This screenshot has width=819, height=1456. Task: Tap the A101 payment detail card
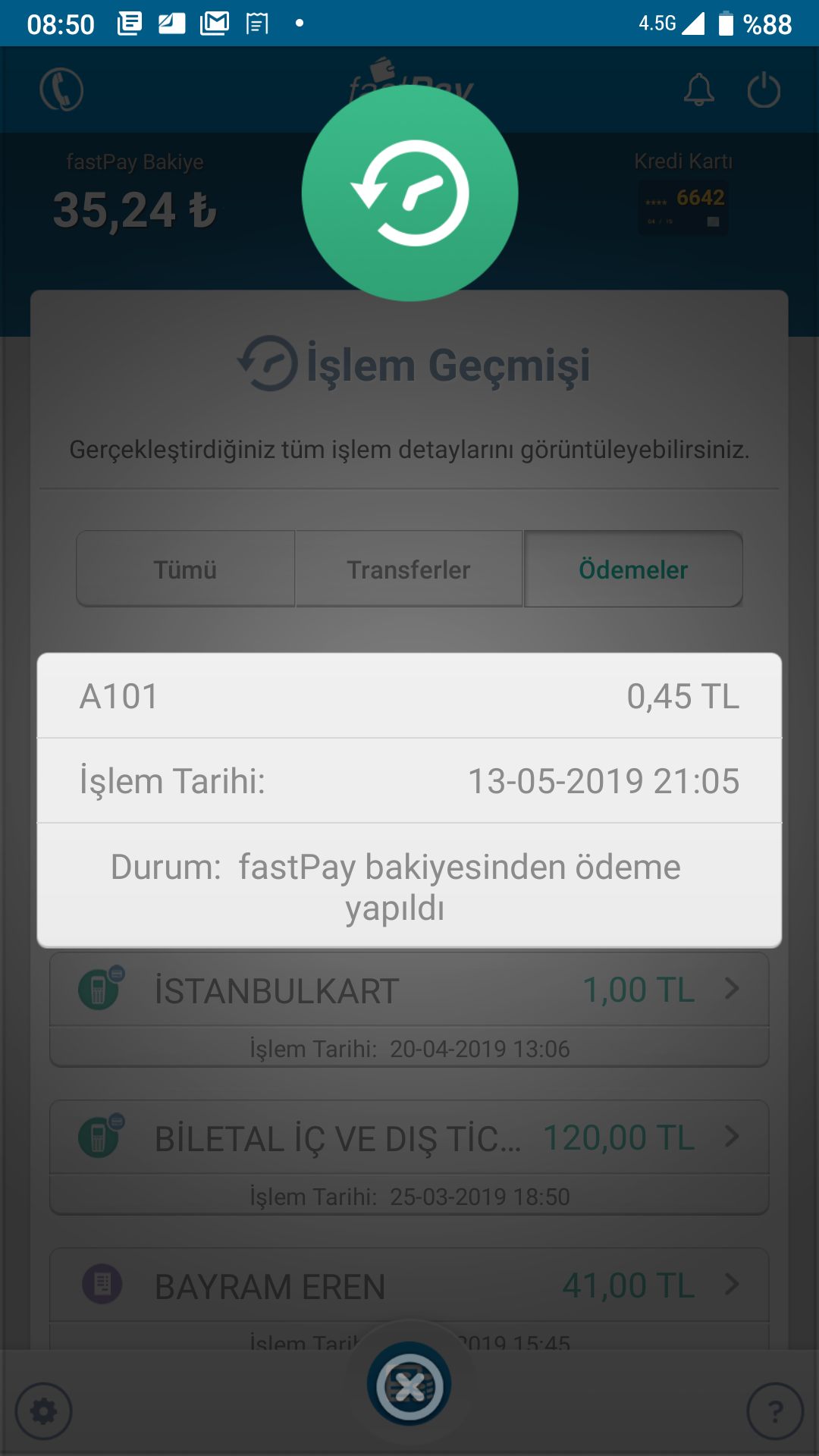(409, 800)
